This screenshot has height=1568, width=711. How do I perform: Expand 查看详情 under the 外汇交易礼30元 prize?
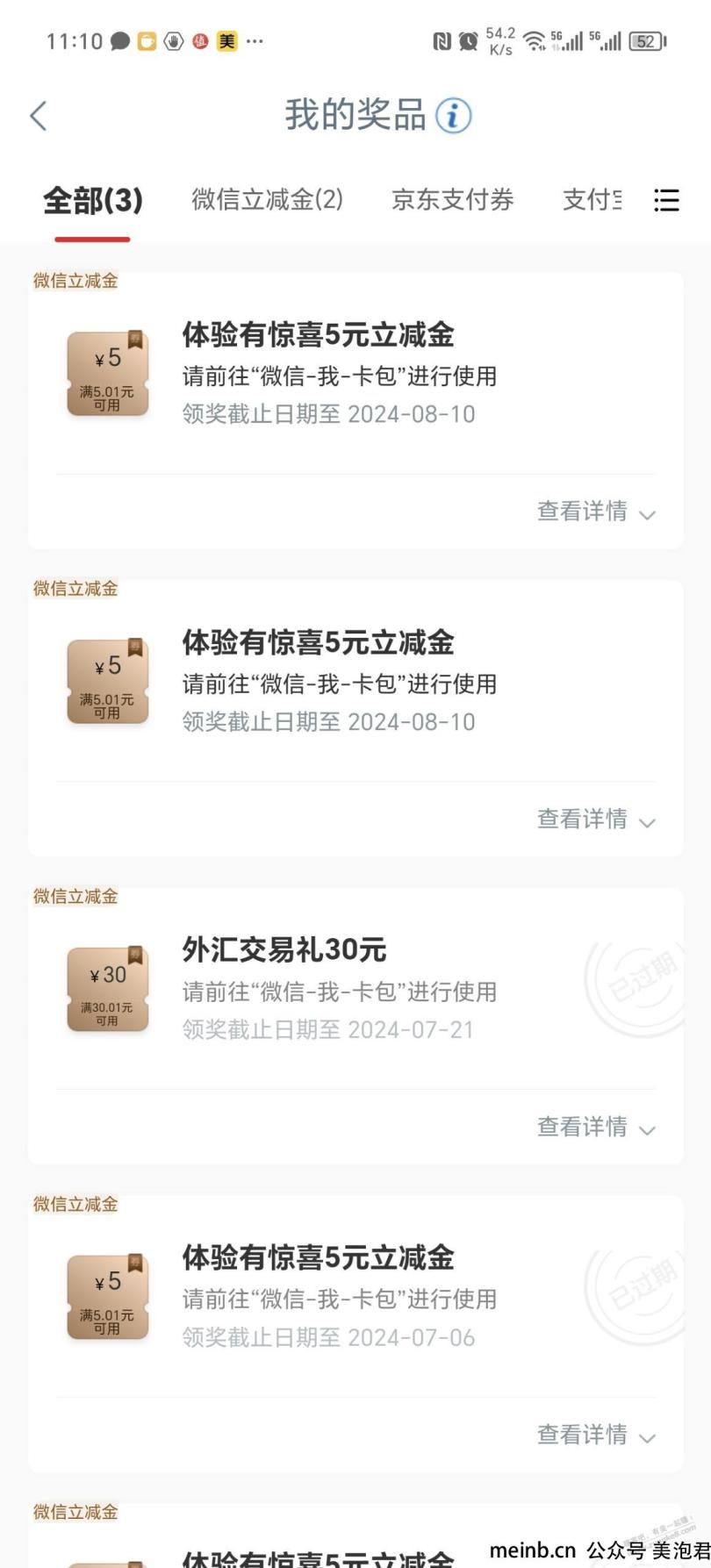(596, 1127)
